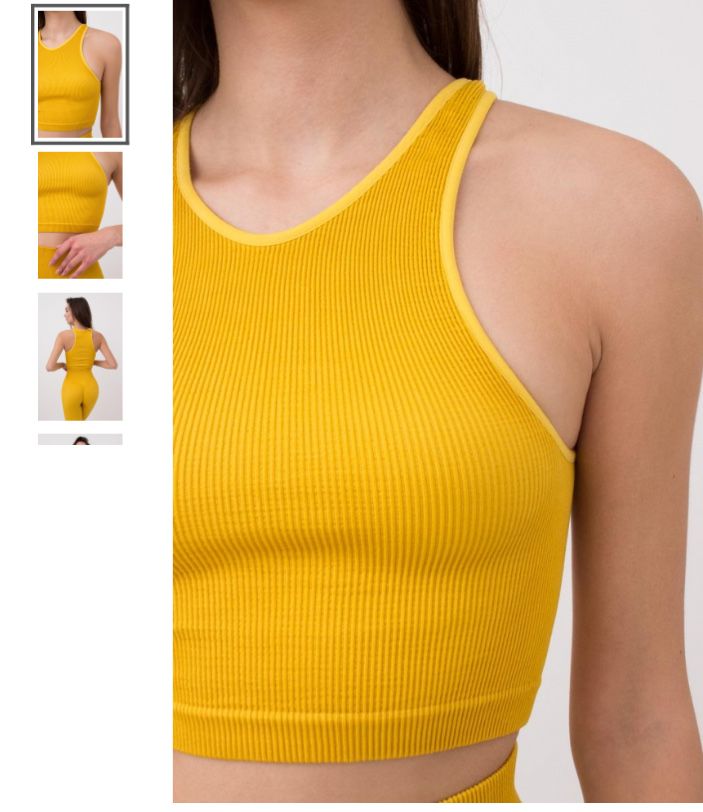This screenshot has width=703, height=812.
Task: Select the first front-view thumbnail
Action: [80, 74]
